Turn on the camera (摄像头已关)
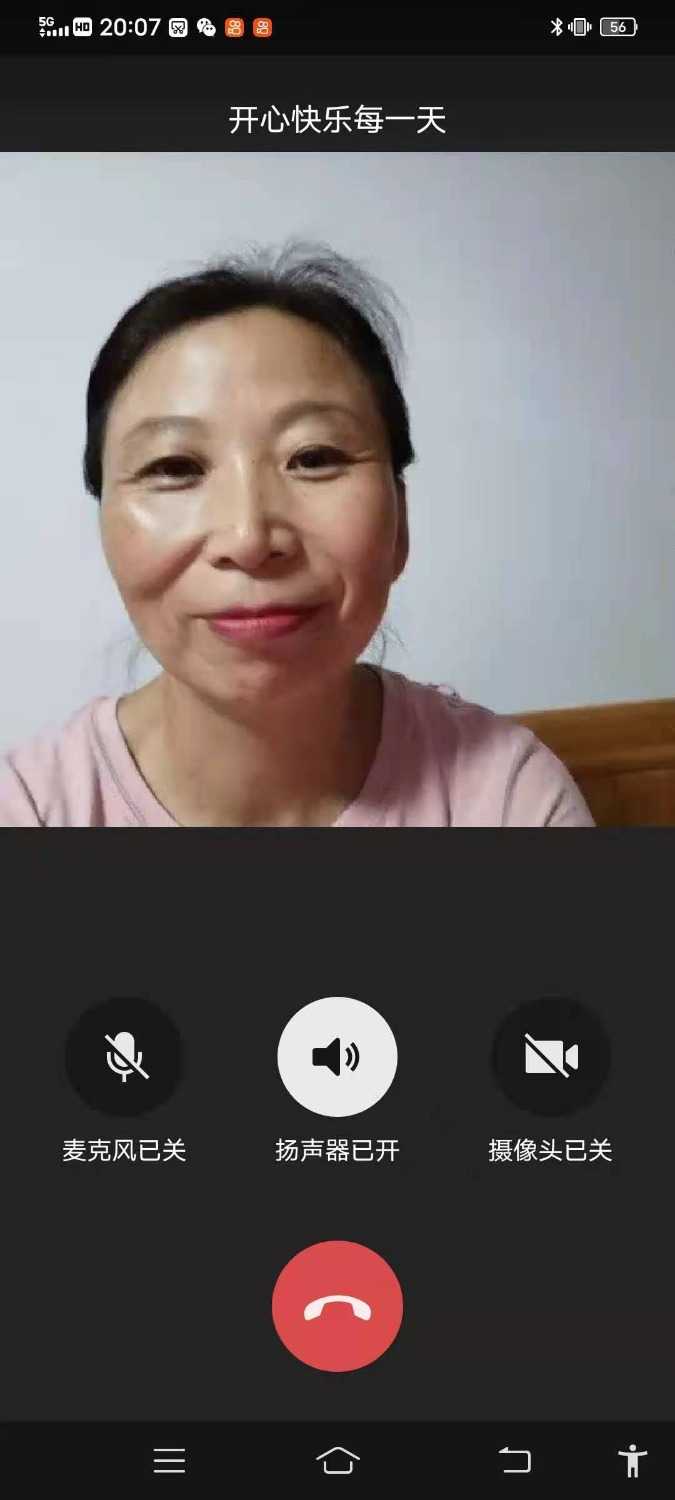 (x=551, y=1057)
